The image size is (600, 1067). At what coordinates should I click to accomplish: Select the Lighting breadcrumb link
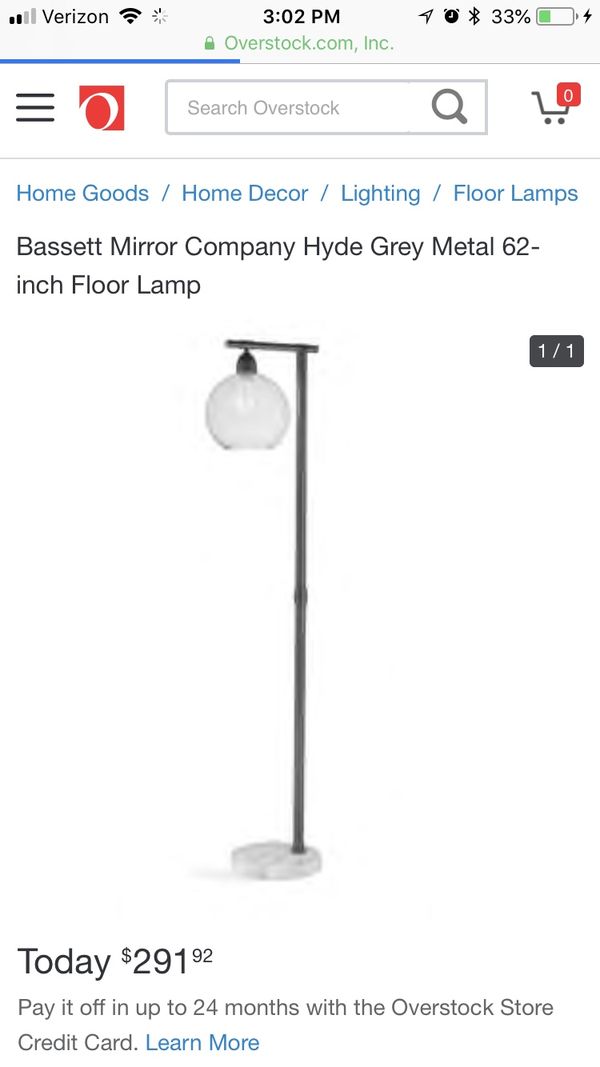click(x=380, y=193)
